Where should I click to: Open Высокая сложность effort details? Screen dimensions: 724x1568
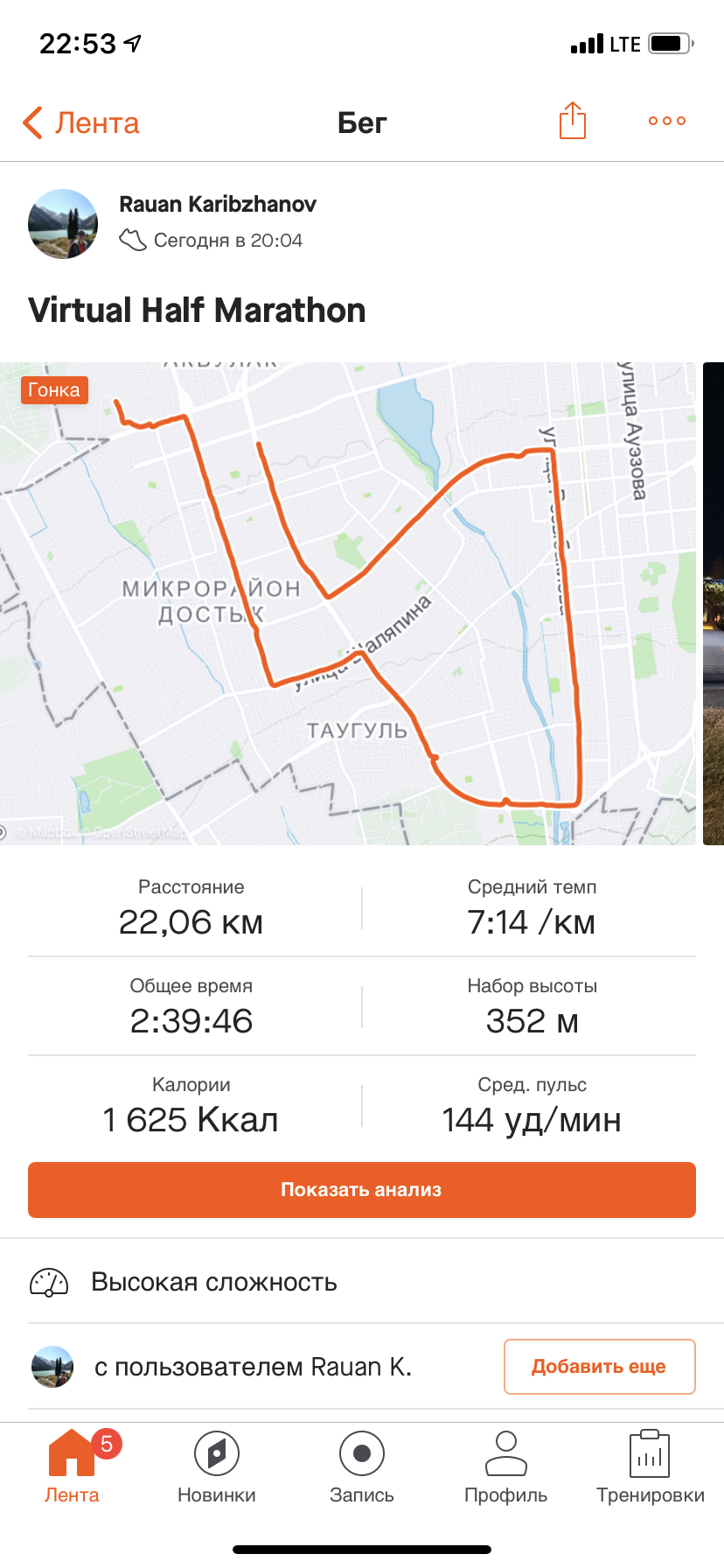(x=214, y=1283)
